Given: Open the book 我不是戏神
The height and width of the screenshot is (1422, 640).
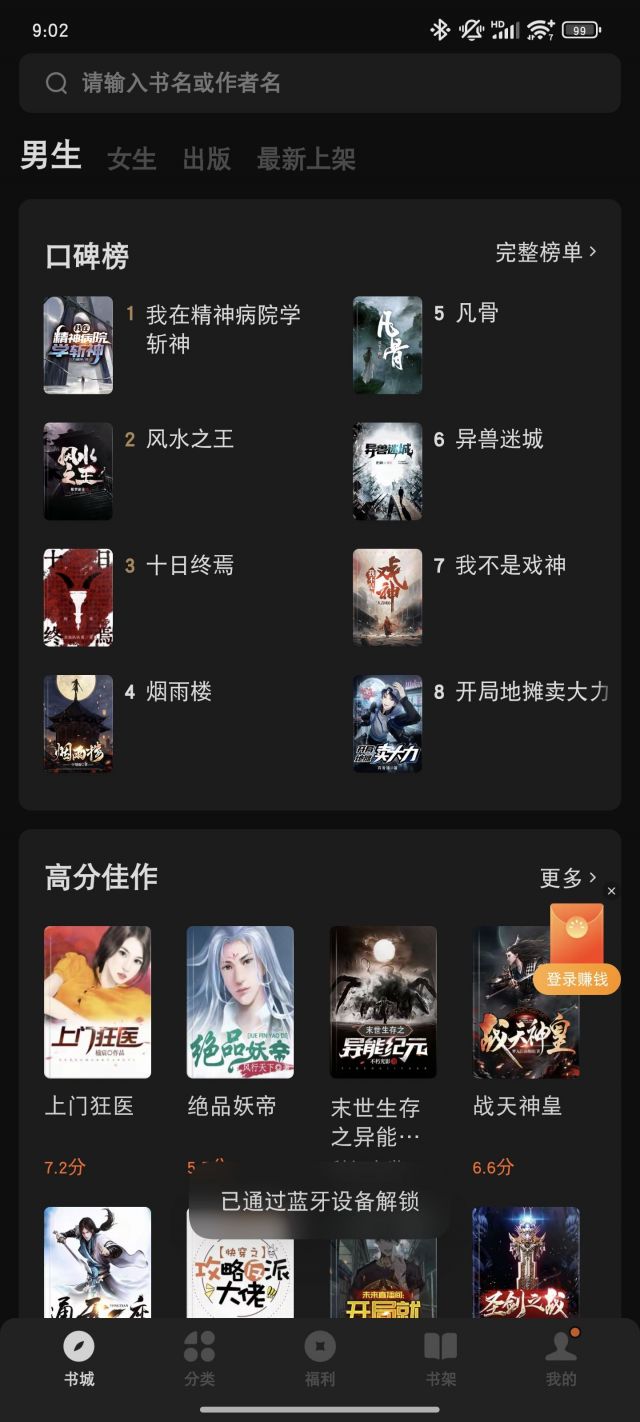Looking at the screenshot, I should [x=510, y=565].
